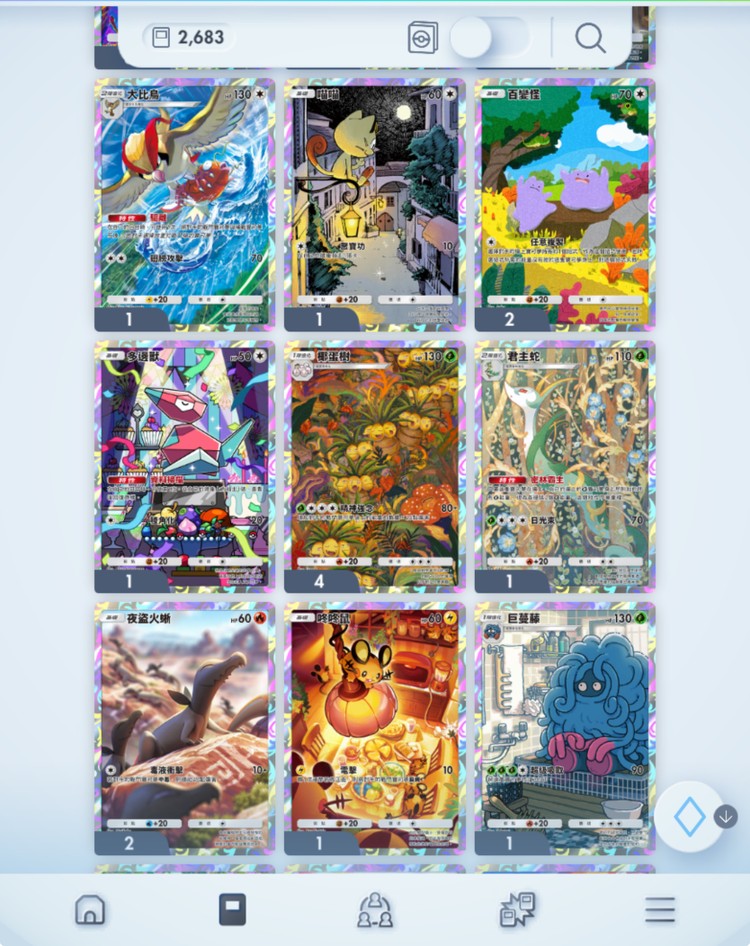Viewport: 750px width, 946px height.
Task: Open the hamburger menu tab
Action: coord(659,909)
